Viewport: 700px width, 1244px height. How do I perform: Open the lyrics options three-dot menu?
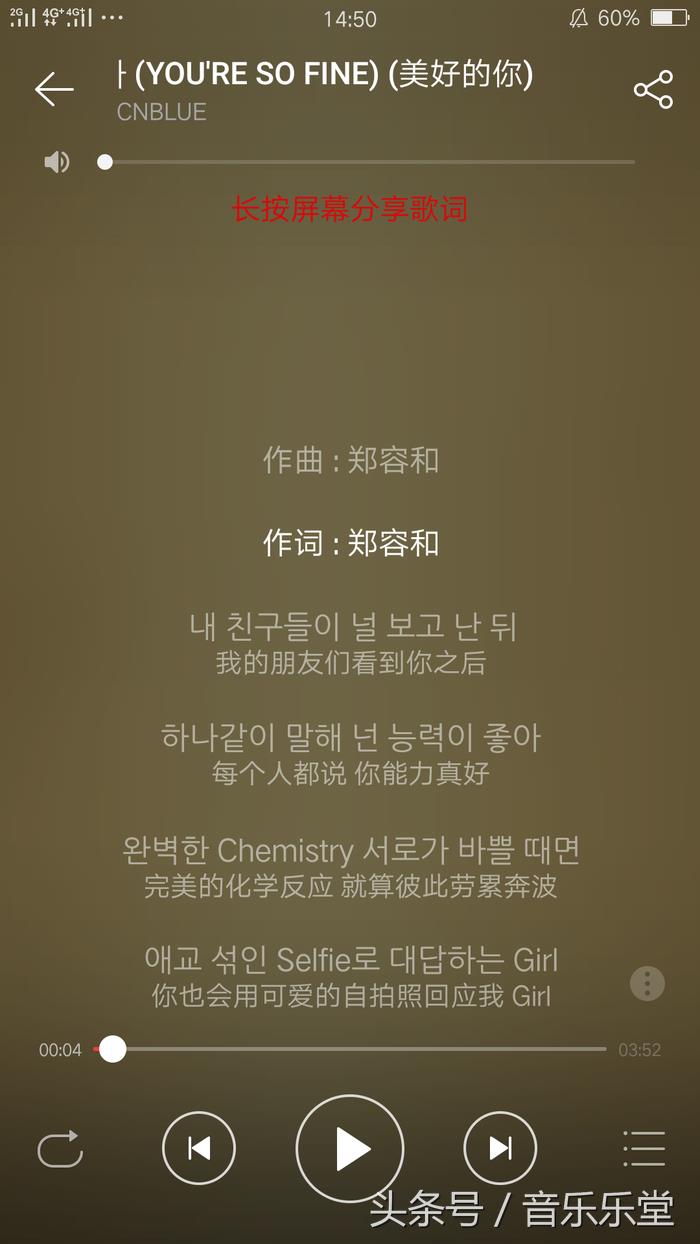point(647,983)
